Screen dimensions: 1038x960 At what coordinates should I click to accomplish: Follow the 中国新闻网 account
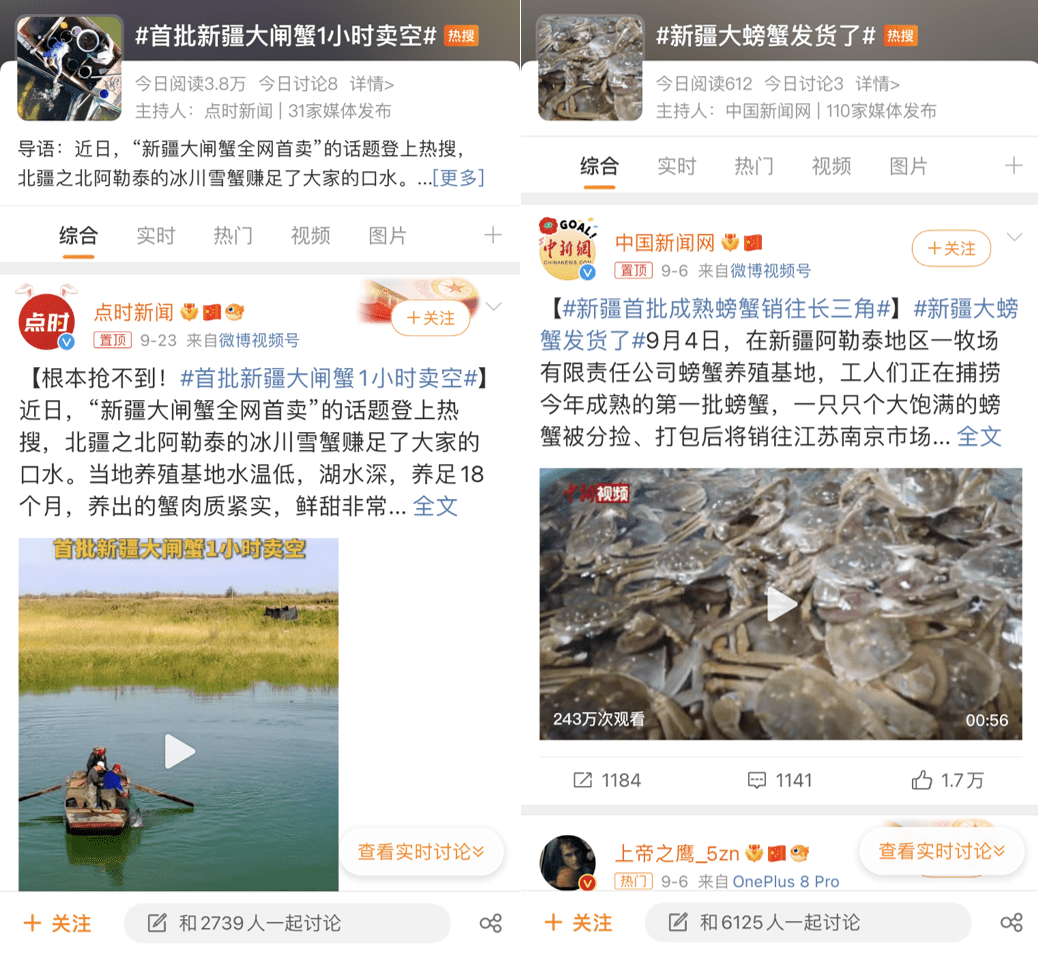pos(950,249)
